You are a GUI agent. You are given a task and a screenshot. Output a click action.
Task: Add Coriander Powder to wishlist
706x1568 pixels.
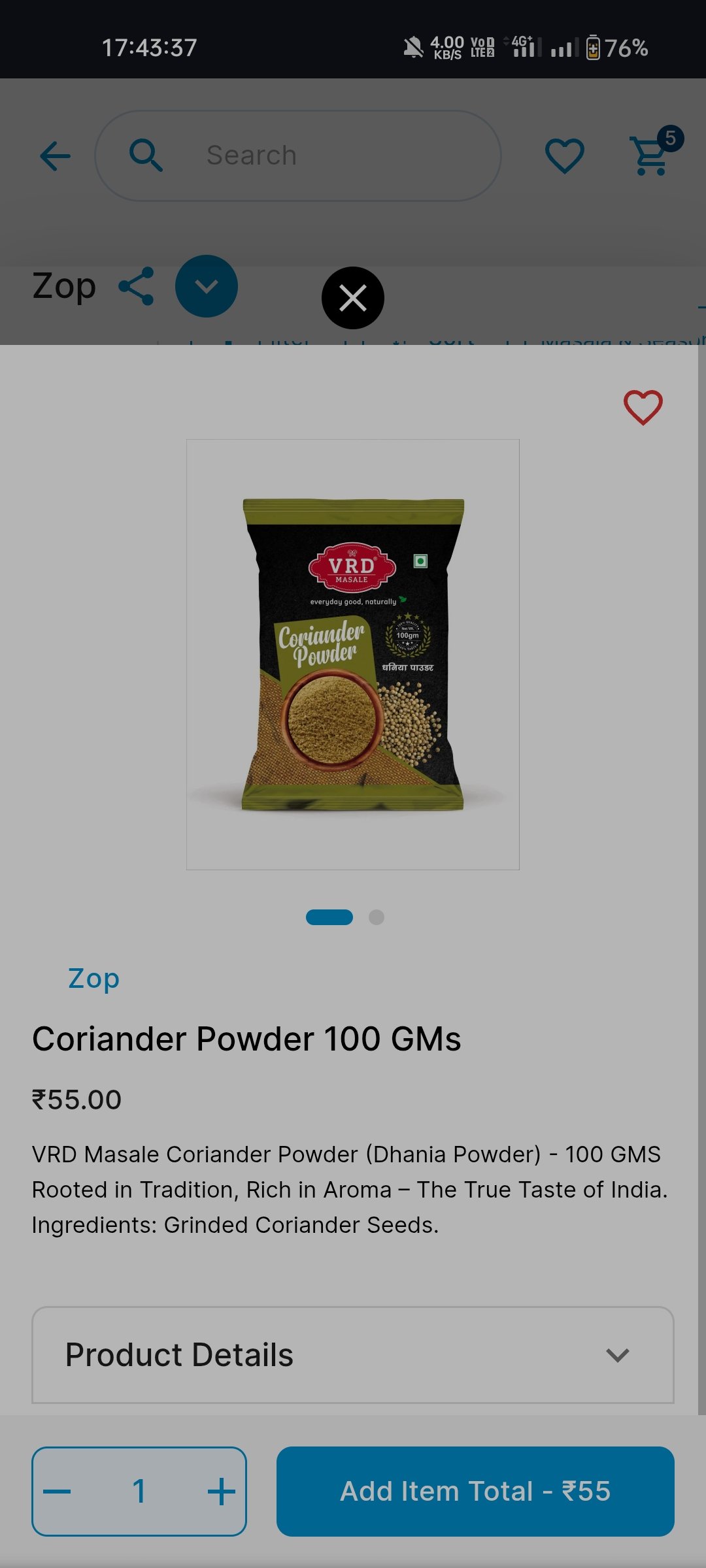643,407
